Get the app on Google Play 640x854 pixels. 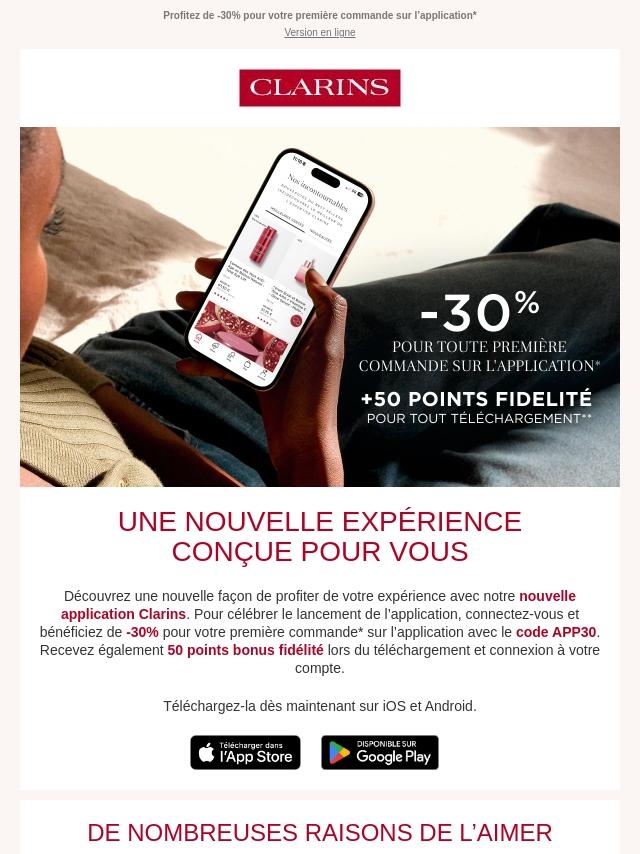pyautogui.click(x=380, y=752)
